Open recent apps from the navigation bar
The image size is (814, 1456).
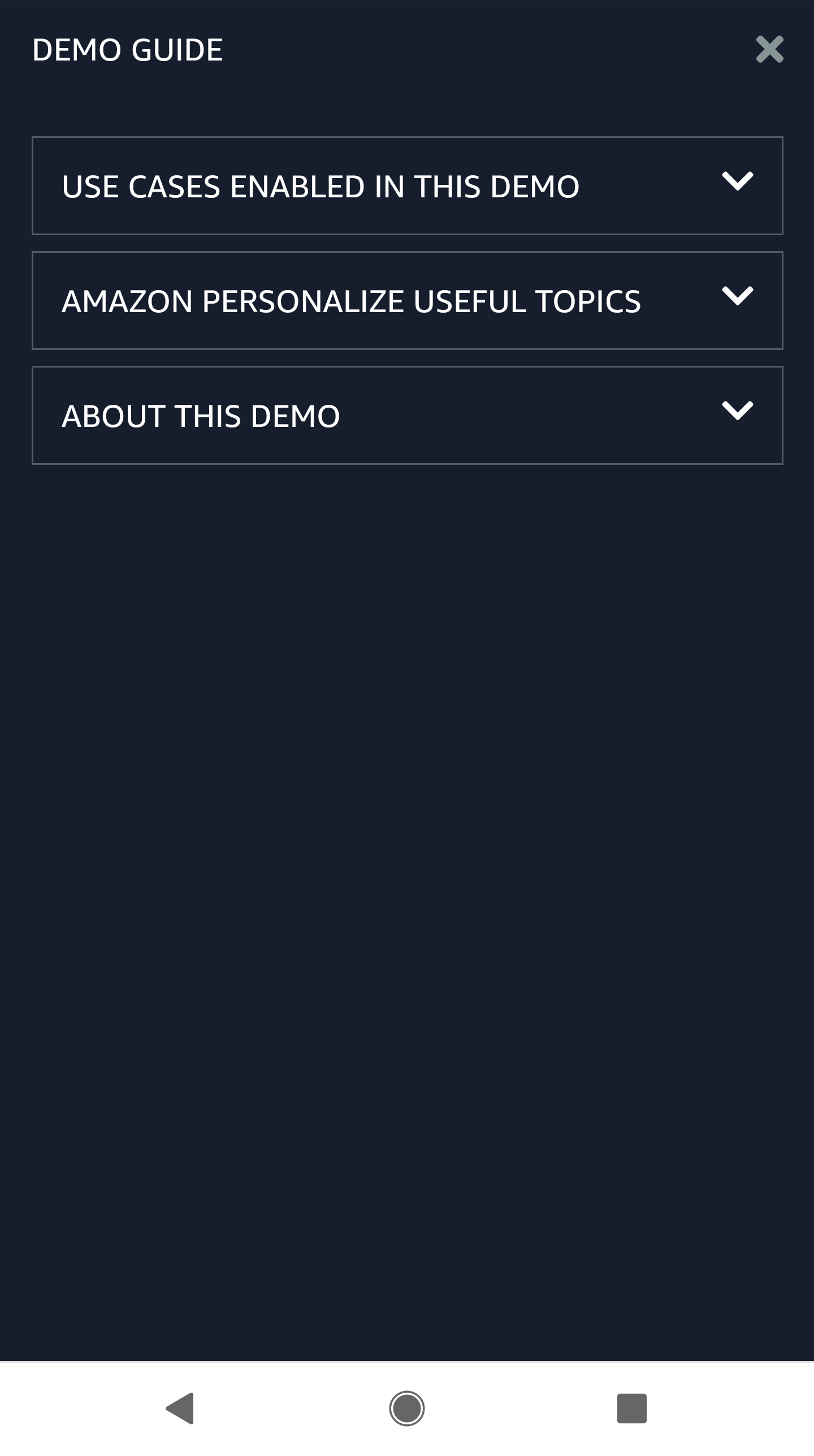click(631, 1408)
